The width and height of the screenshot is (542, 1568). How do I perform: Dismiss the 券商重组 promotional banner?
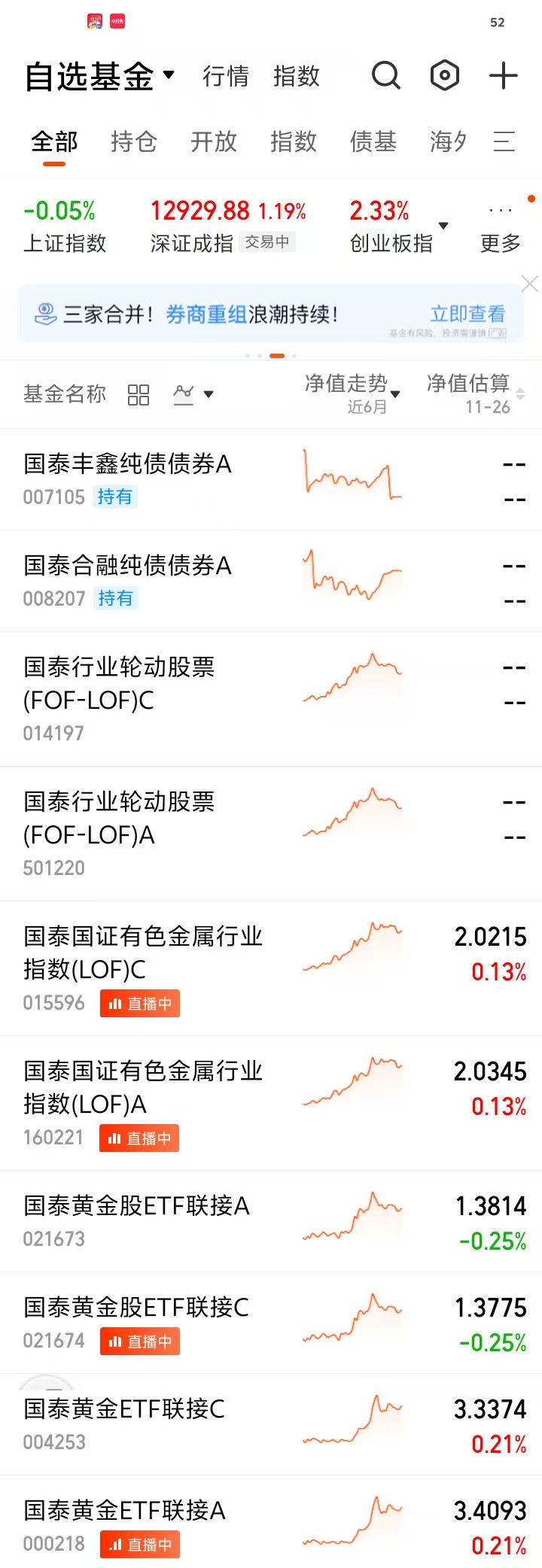530,284
